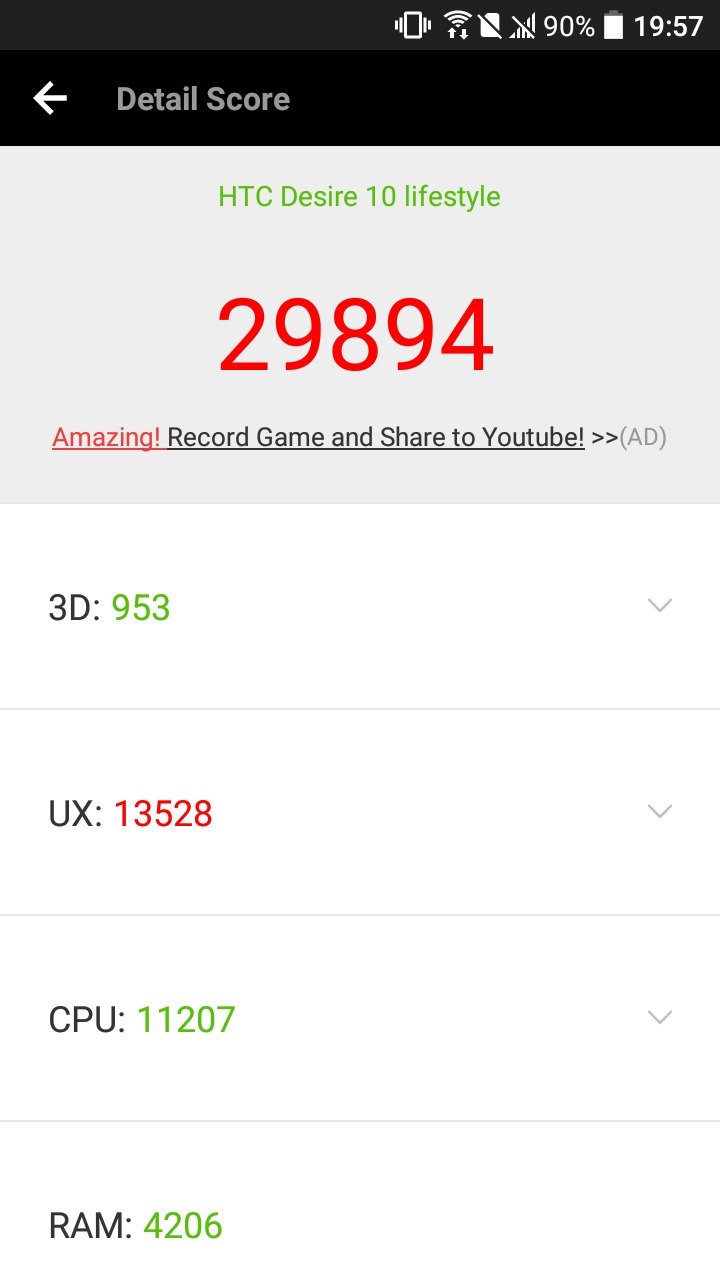Open the Record Game and Share to Youtube link

pyautogui.click(x=375, y=437)
